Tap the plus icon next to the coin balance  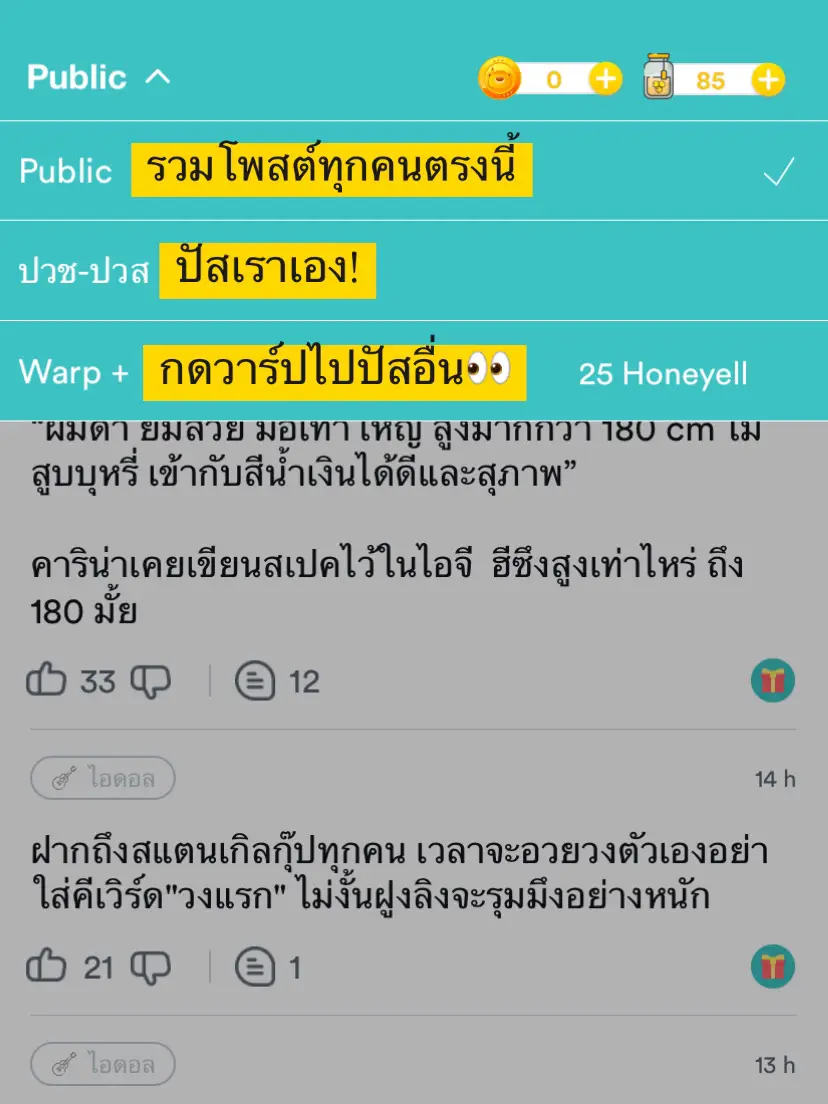click(x=604, y=78)
